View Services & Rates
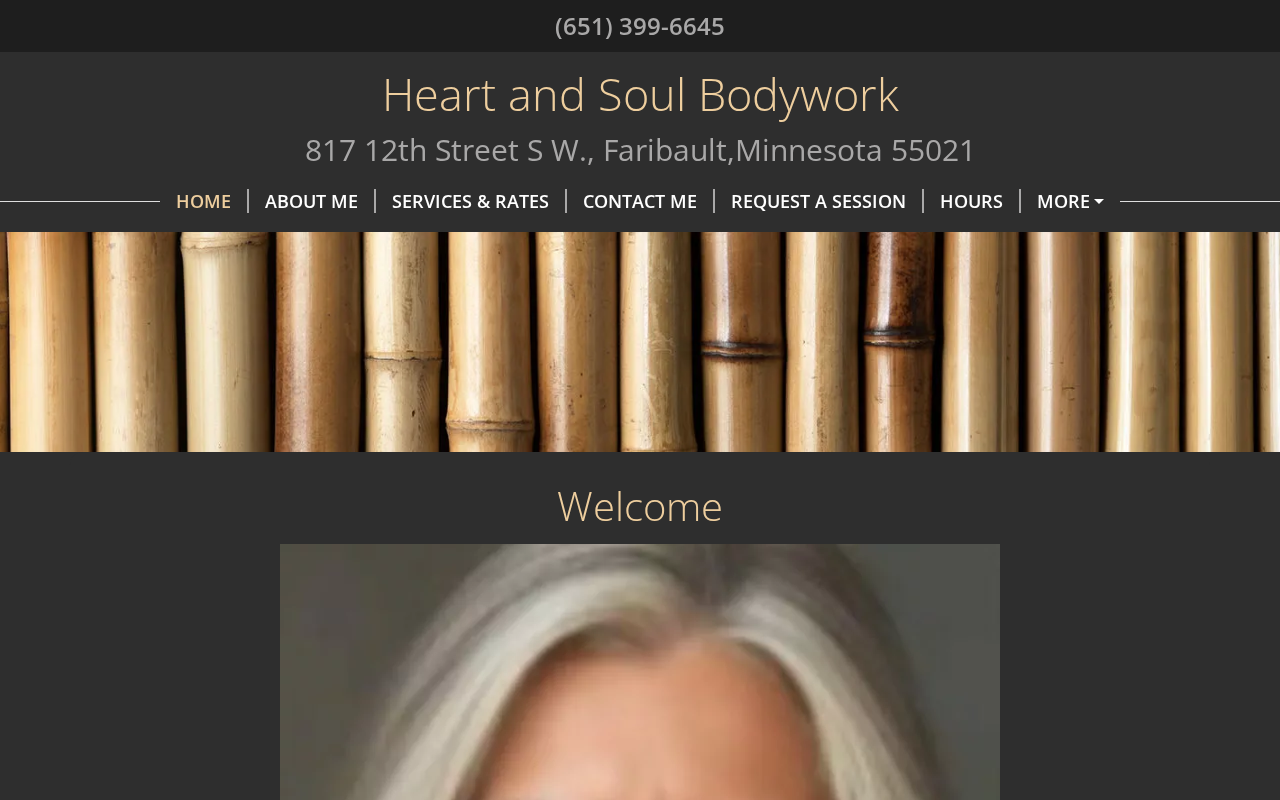The height and width of the screenshot is (800, 1280). [x=470, y=201]
